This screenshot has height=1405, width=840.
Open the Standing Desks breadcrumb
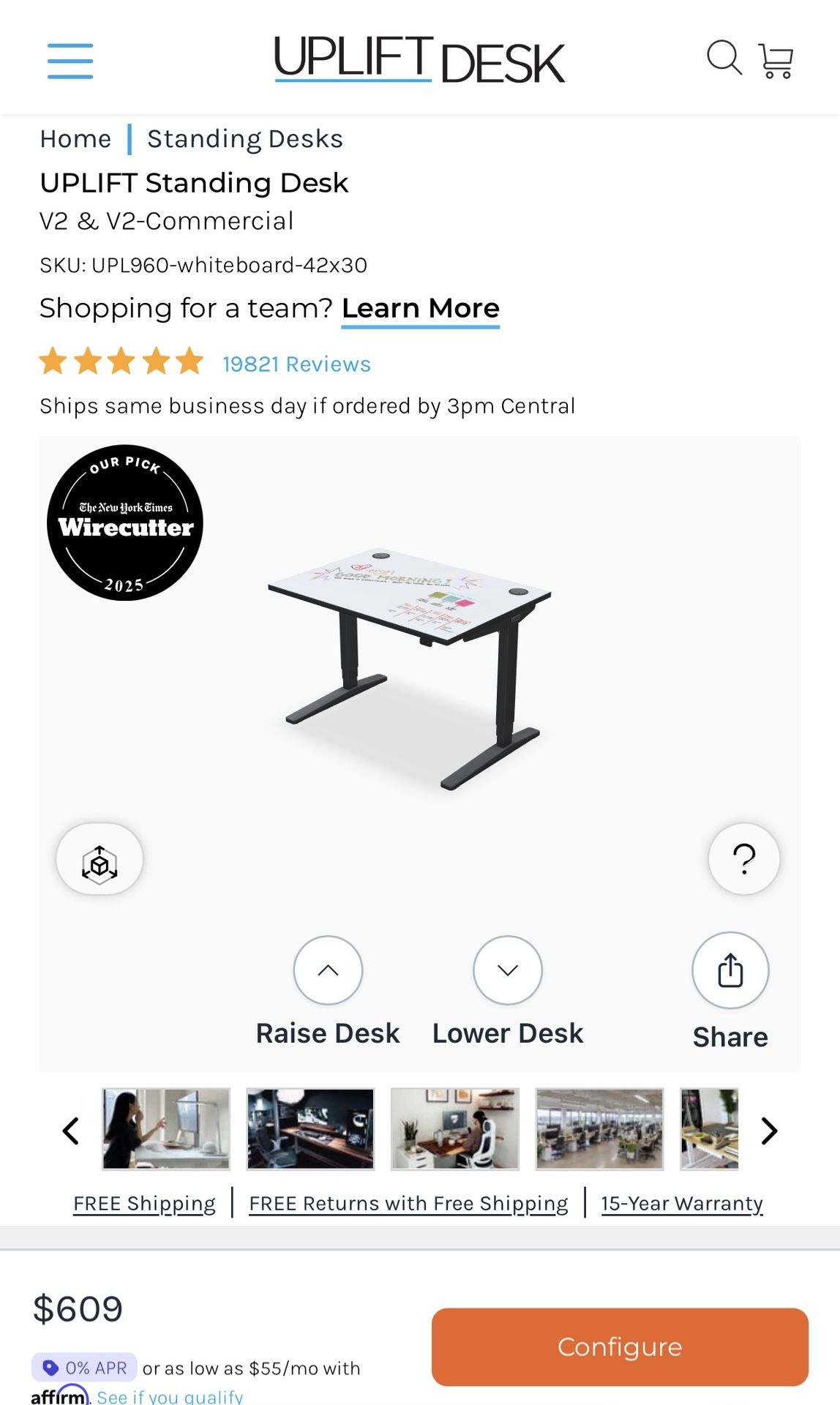(245, 139)
